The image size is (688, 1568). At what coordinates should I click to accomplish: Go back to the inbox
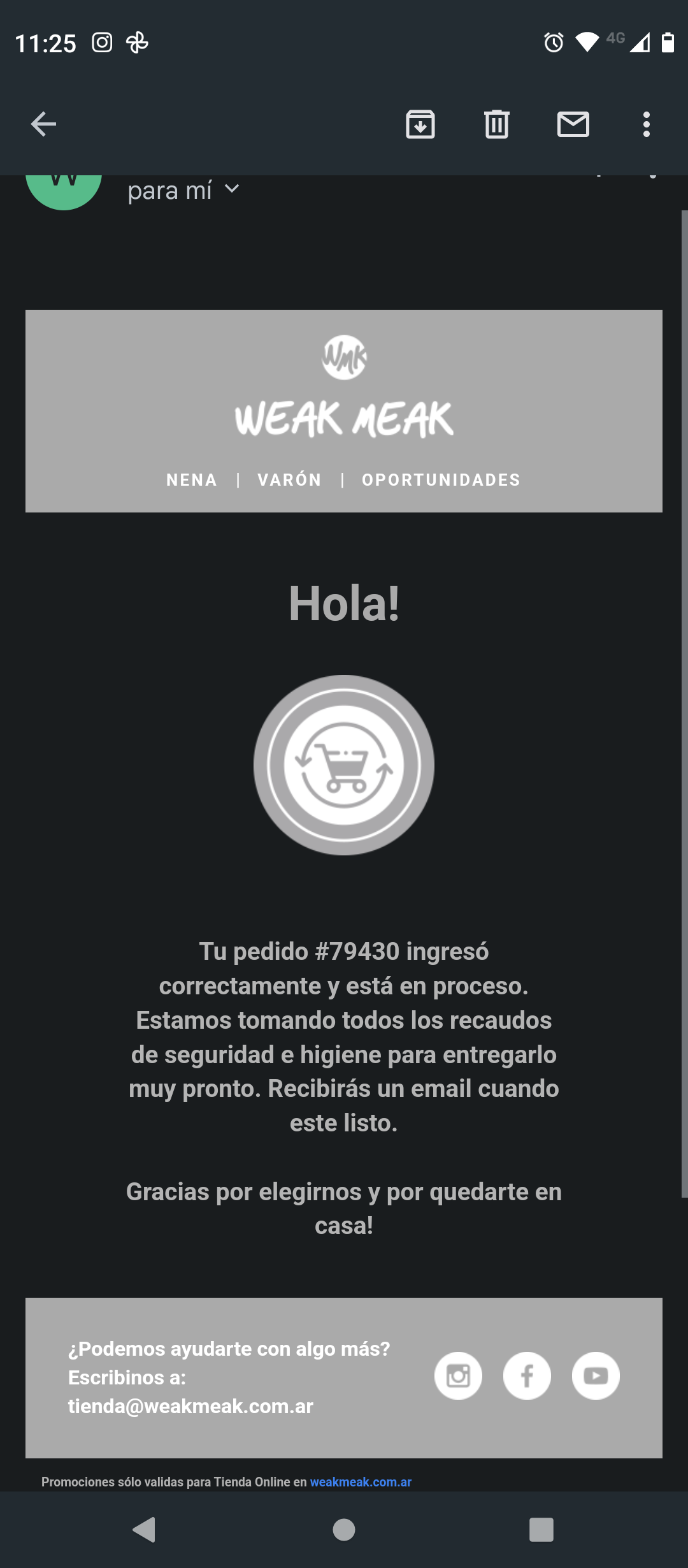click(43, 124)
